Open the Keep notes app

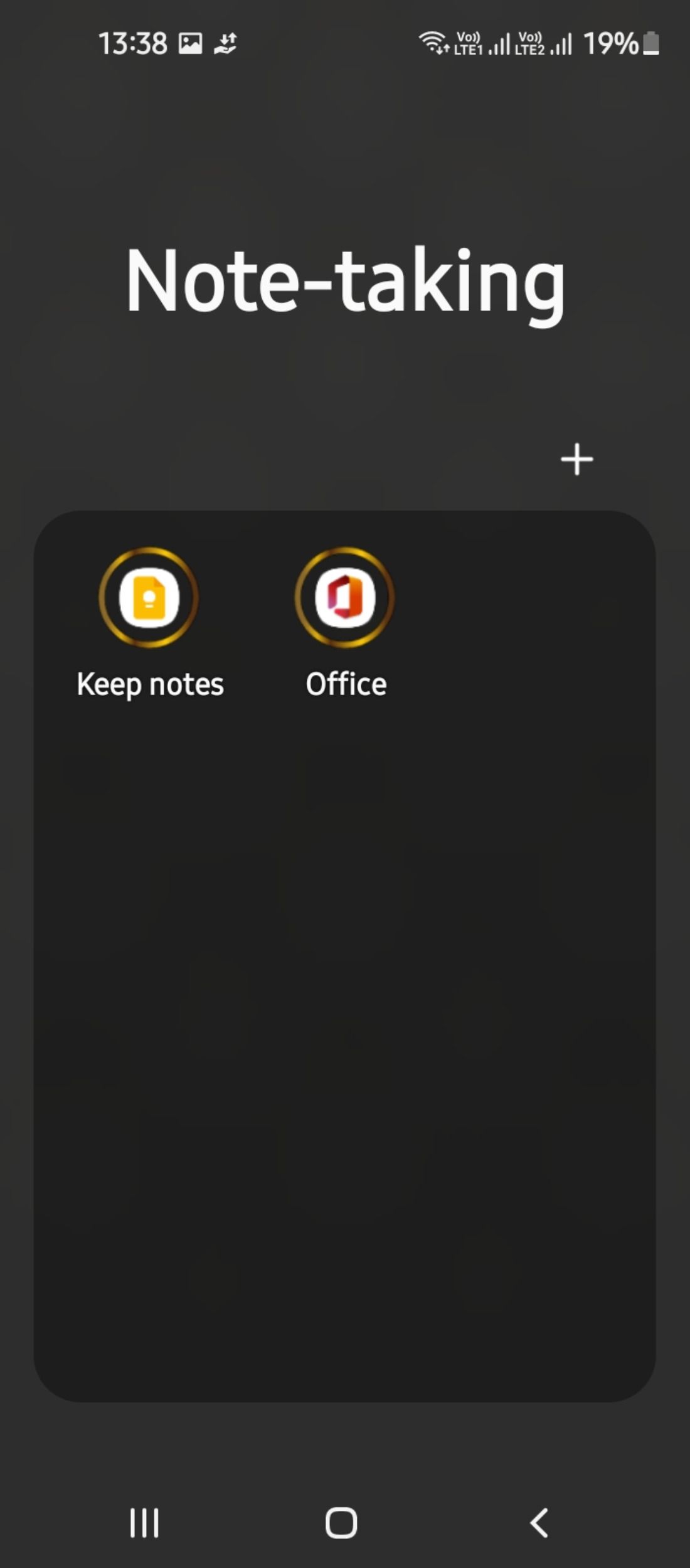149,597
